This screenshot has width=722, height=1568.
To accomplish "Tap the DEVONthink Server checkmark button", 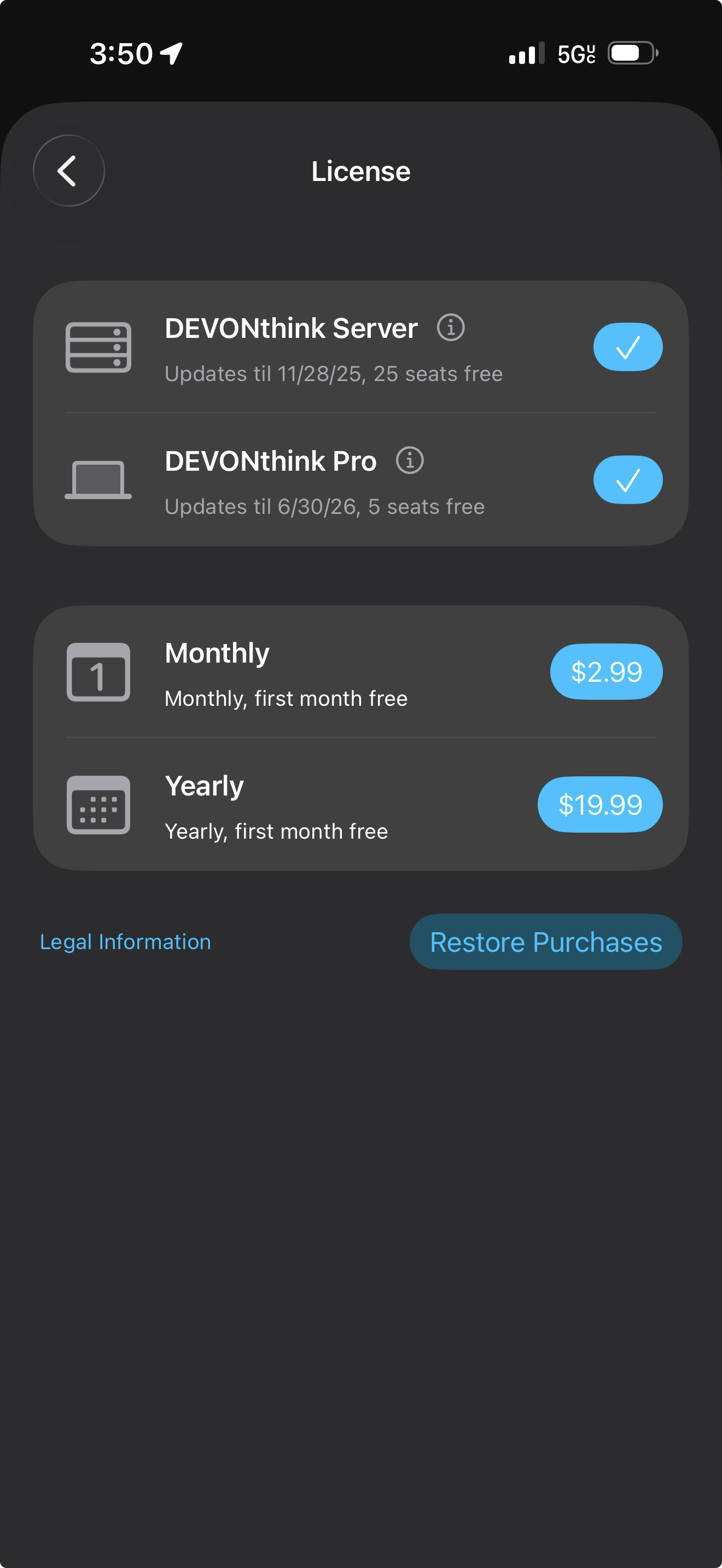I will pos(627,347).
